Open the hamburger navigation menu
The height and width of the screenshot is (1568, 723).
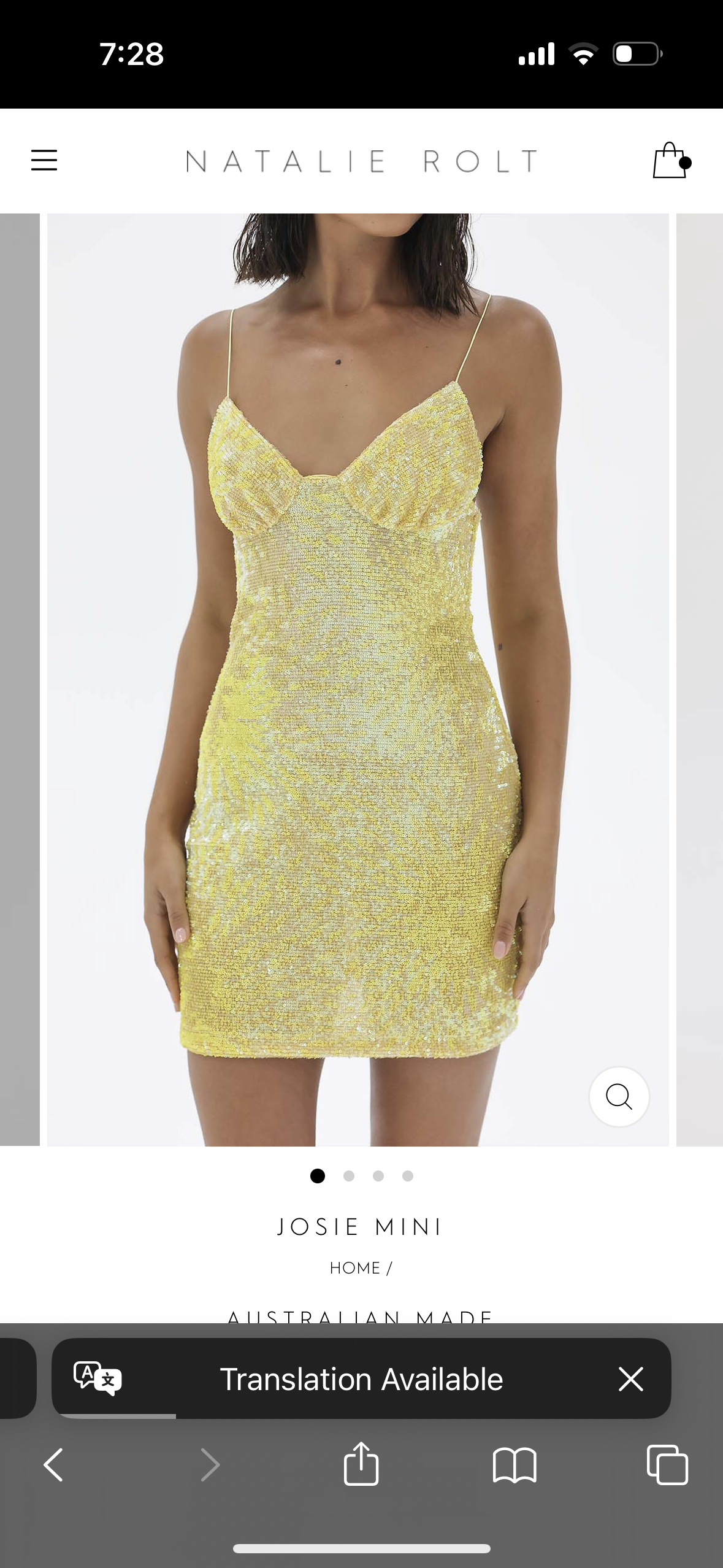[44, 161]
